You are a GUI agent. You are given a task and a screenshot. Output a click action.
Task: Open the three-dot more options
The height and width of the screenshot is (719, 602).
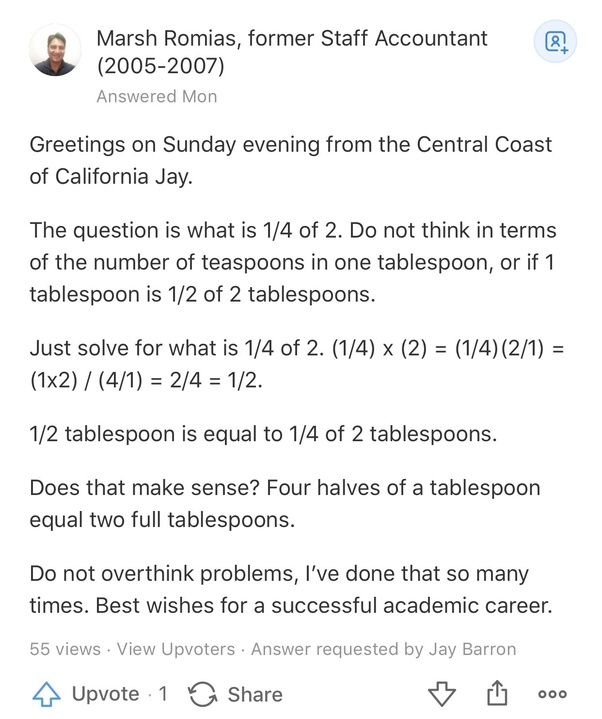(552, 694)
